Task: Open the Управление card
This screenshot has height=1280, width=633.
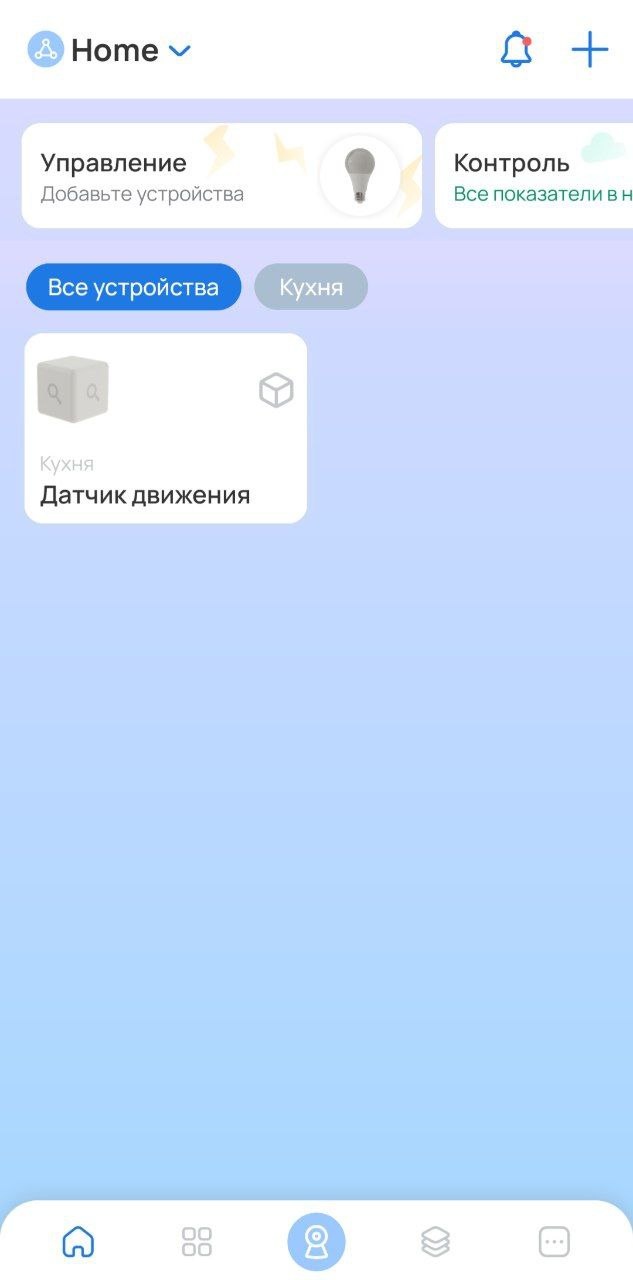Action: 221,176
